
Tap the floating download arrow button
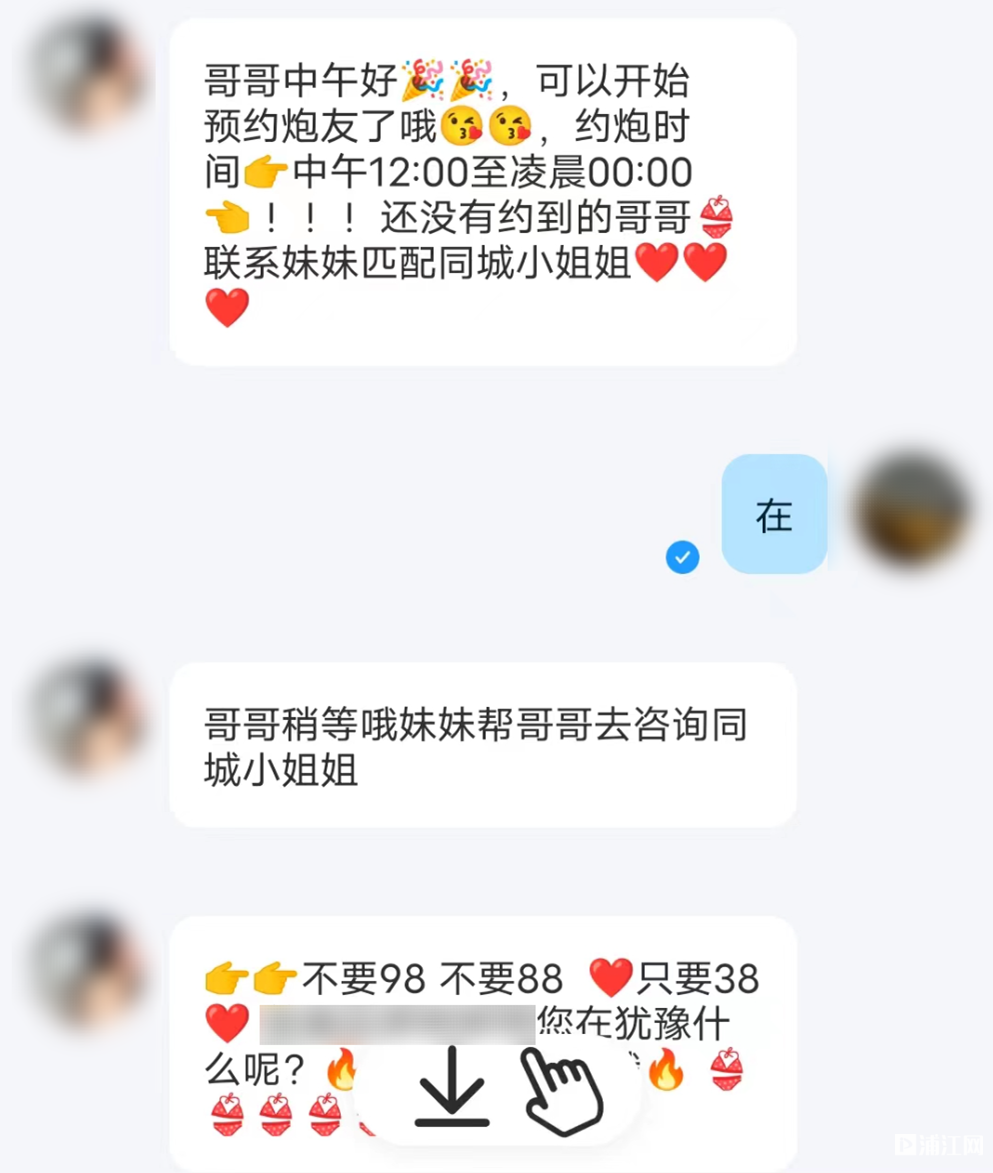[x=452, y=1089]
